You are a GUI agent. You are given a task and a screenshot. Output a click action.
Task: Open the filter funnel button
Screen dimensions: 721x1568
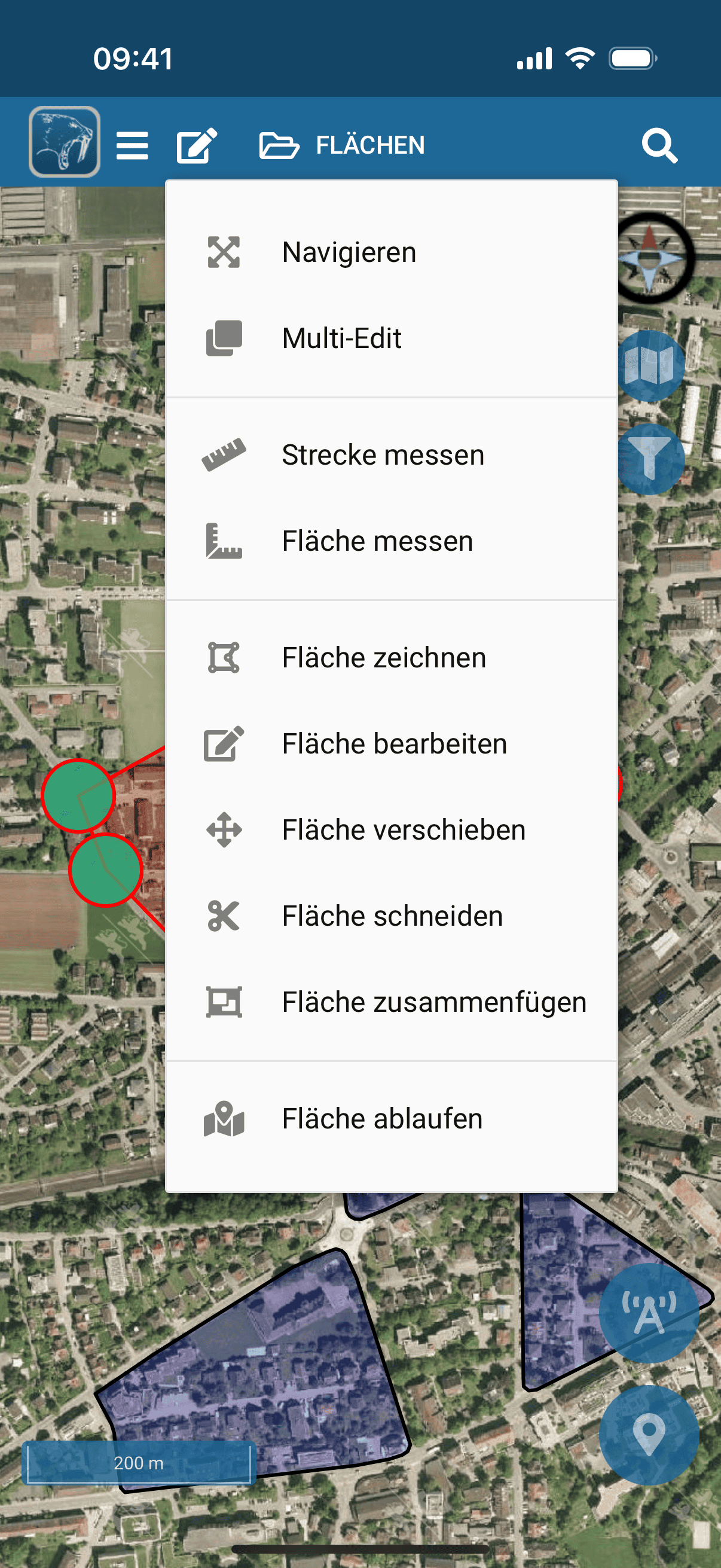click(x=651, y=459)
